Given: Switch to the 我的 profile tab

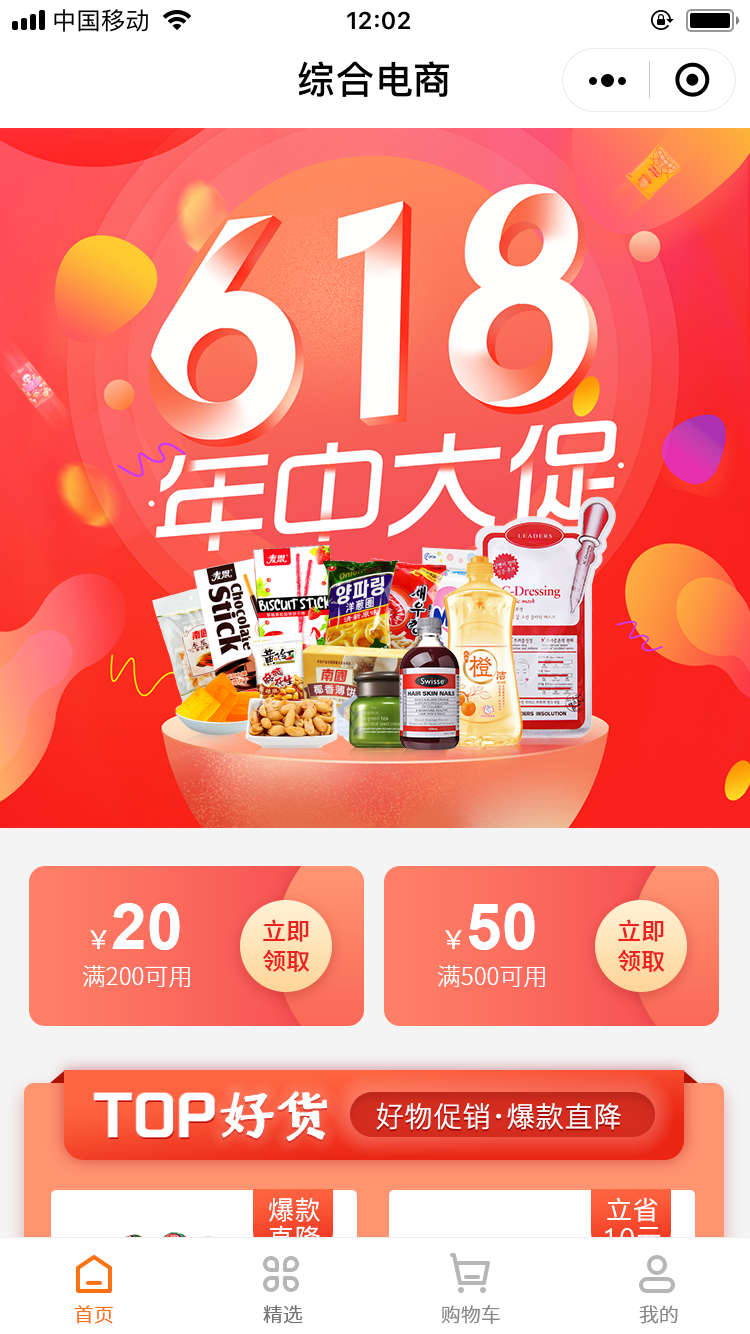Looking at the screenshot, I should [x=658, y=1290].
